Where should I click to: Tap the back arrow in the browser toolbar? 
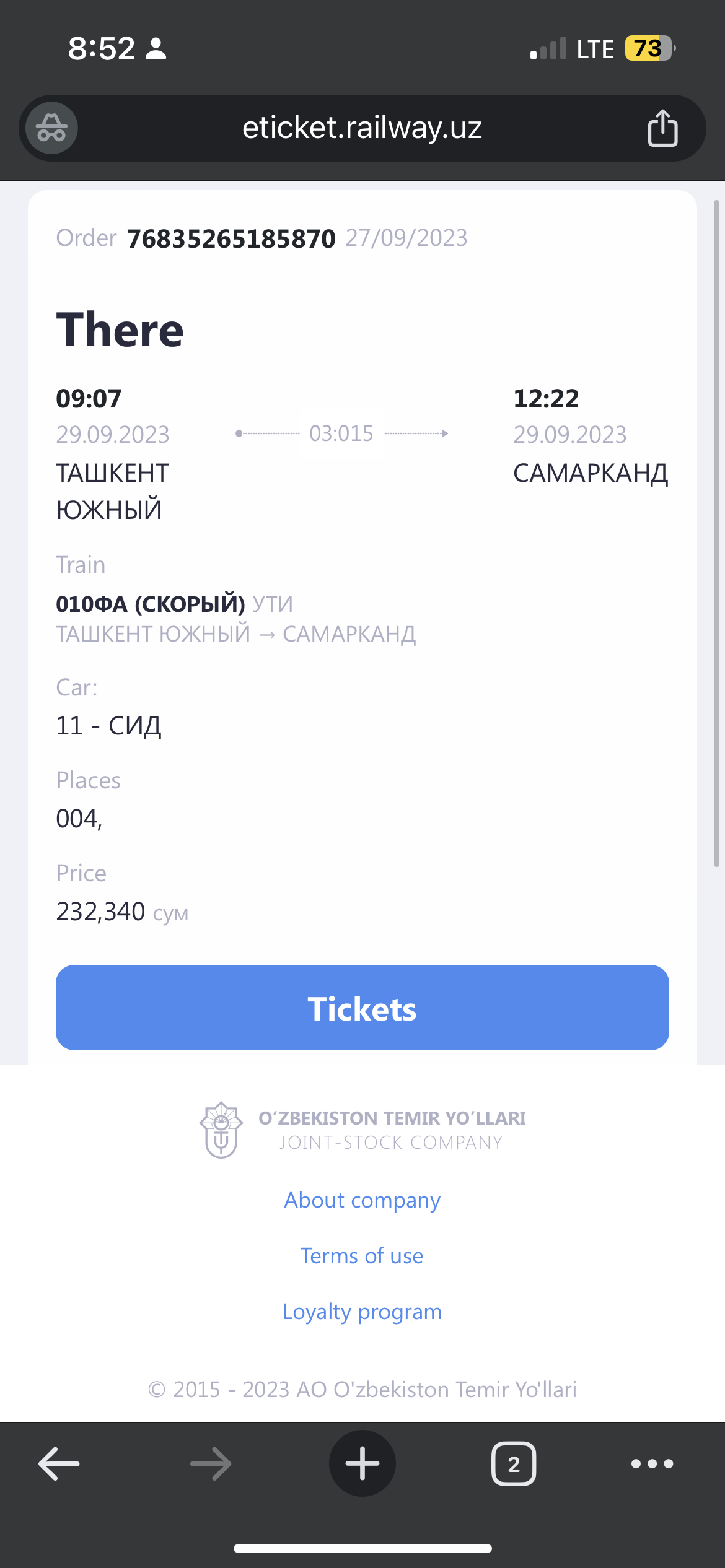pyautogui.click(x=58, y=1463)
